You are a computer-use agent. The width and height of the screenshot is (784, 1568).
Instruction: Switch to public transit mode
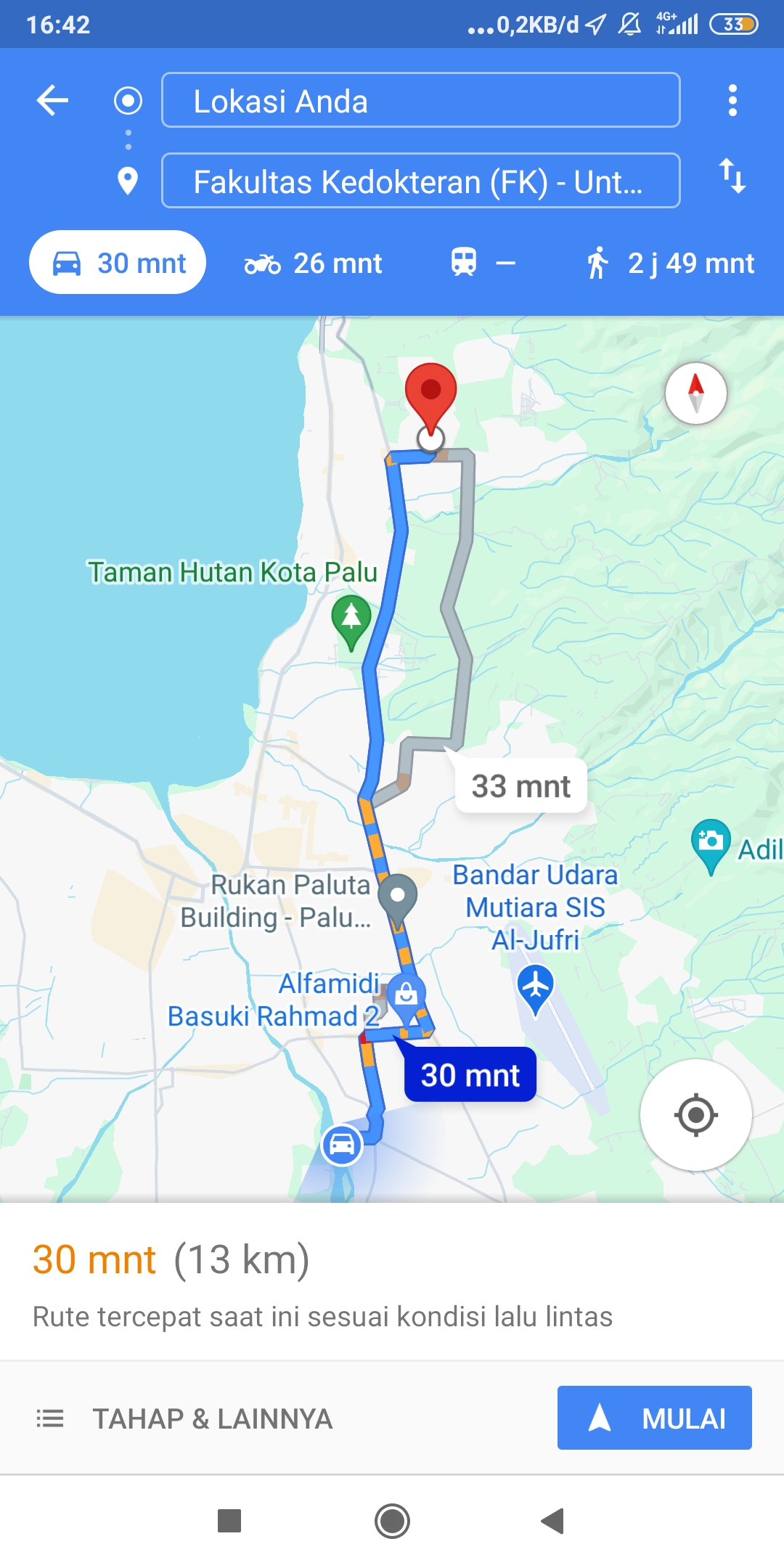point(483,263)
